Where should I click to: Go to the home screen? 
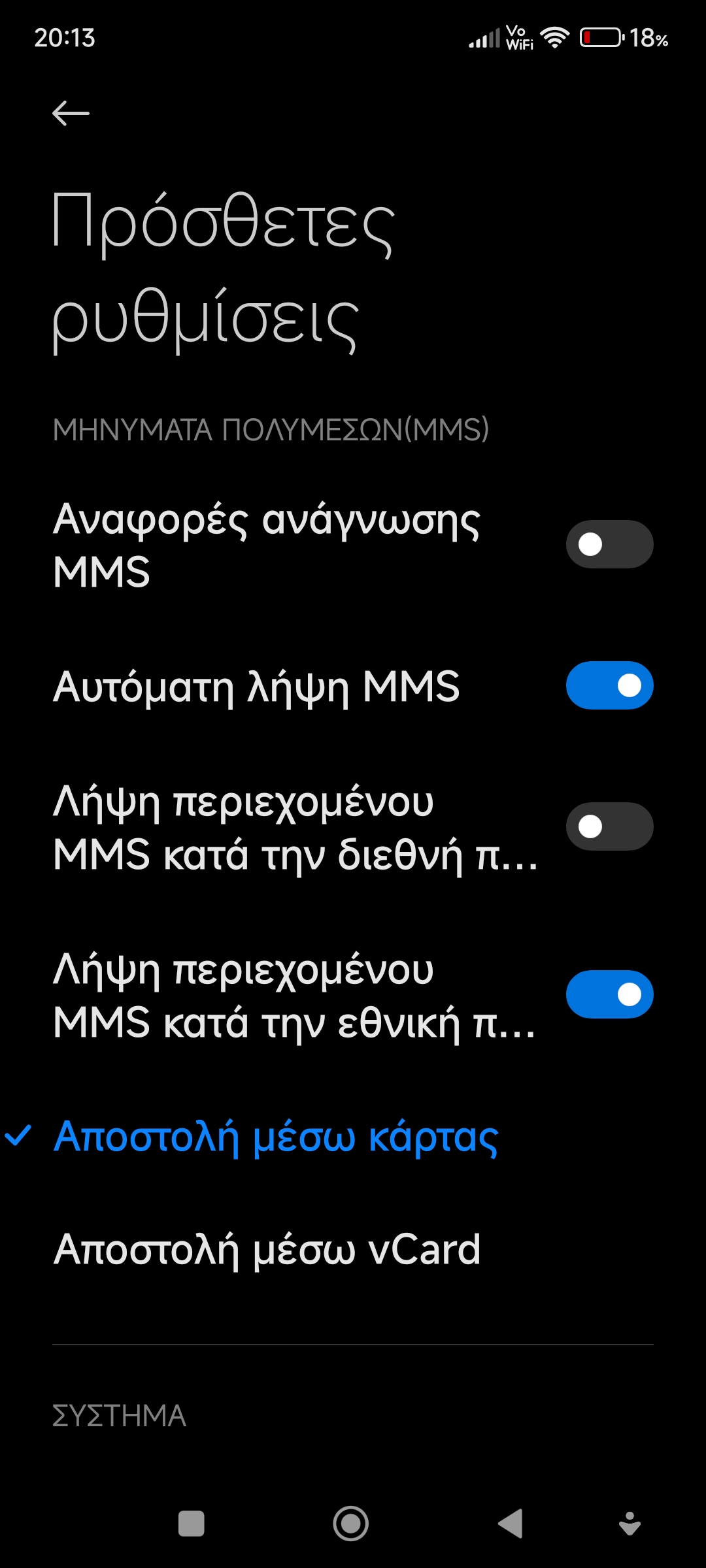[351, 1524]
